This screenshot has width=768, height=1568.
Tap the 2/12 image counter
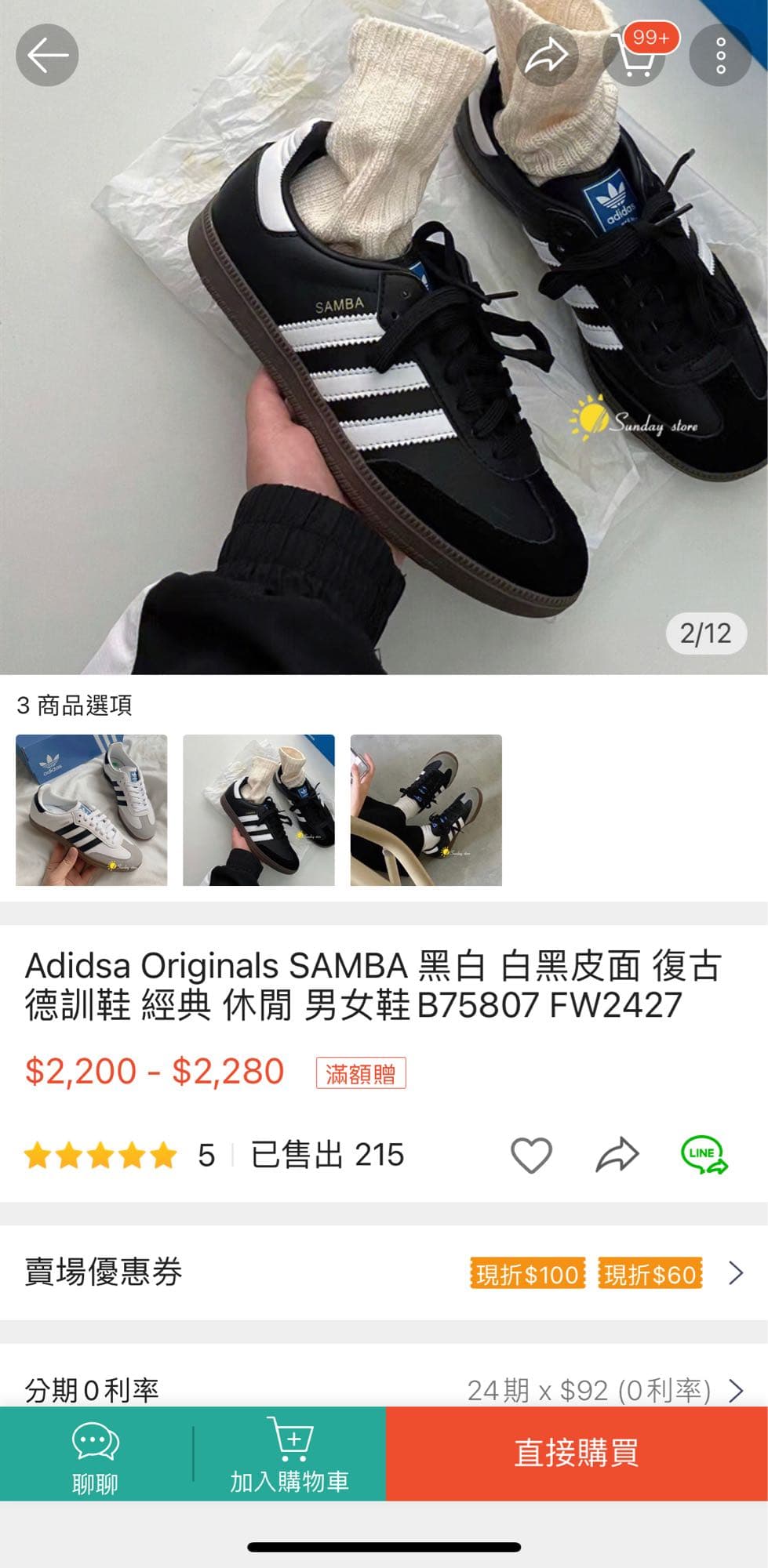[x=705, y=634]
